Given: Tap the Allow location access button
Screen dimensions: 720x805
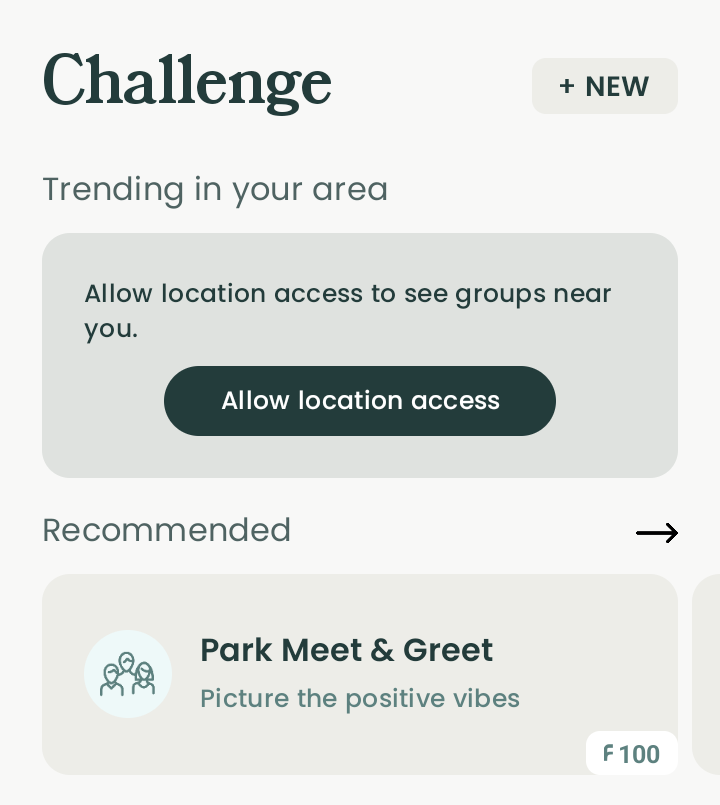Looking at the screenshot, I should [360, 401].
